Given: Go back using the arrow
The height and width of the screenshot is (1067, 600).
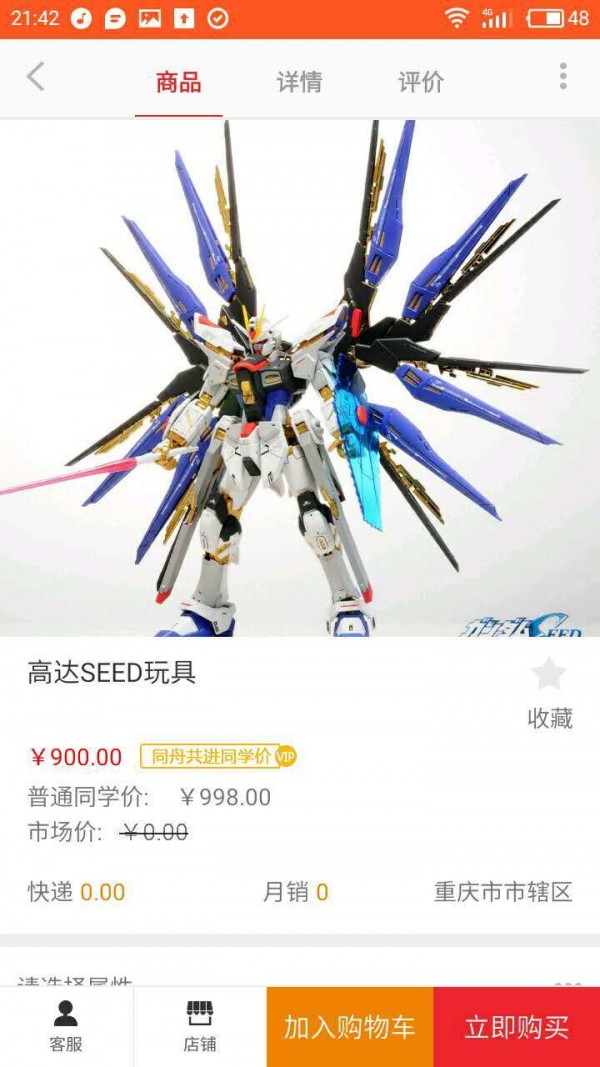Looking at the screenshot, I should [36, 77].
